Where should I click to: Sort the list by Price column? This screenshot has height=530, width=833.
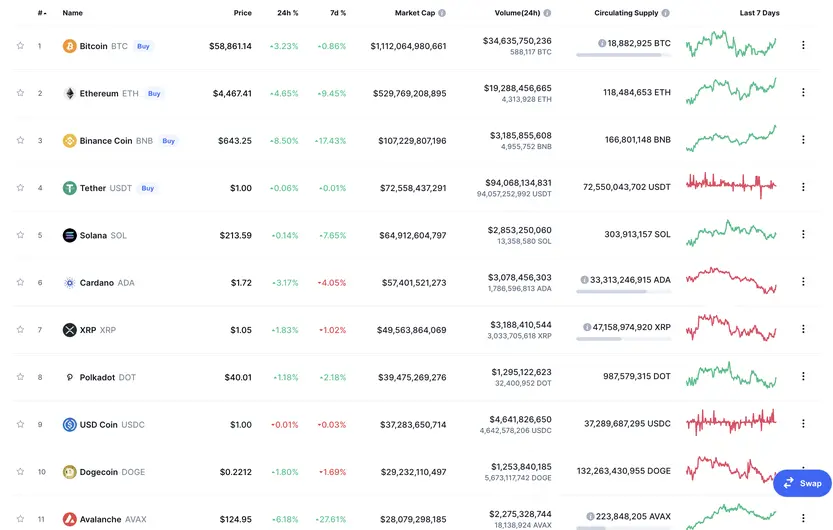242,13
